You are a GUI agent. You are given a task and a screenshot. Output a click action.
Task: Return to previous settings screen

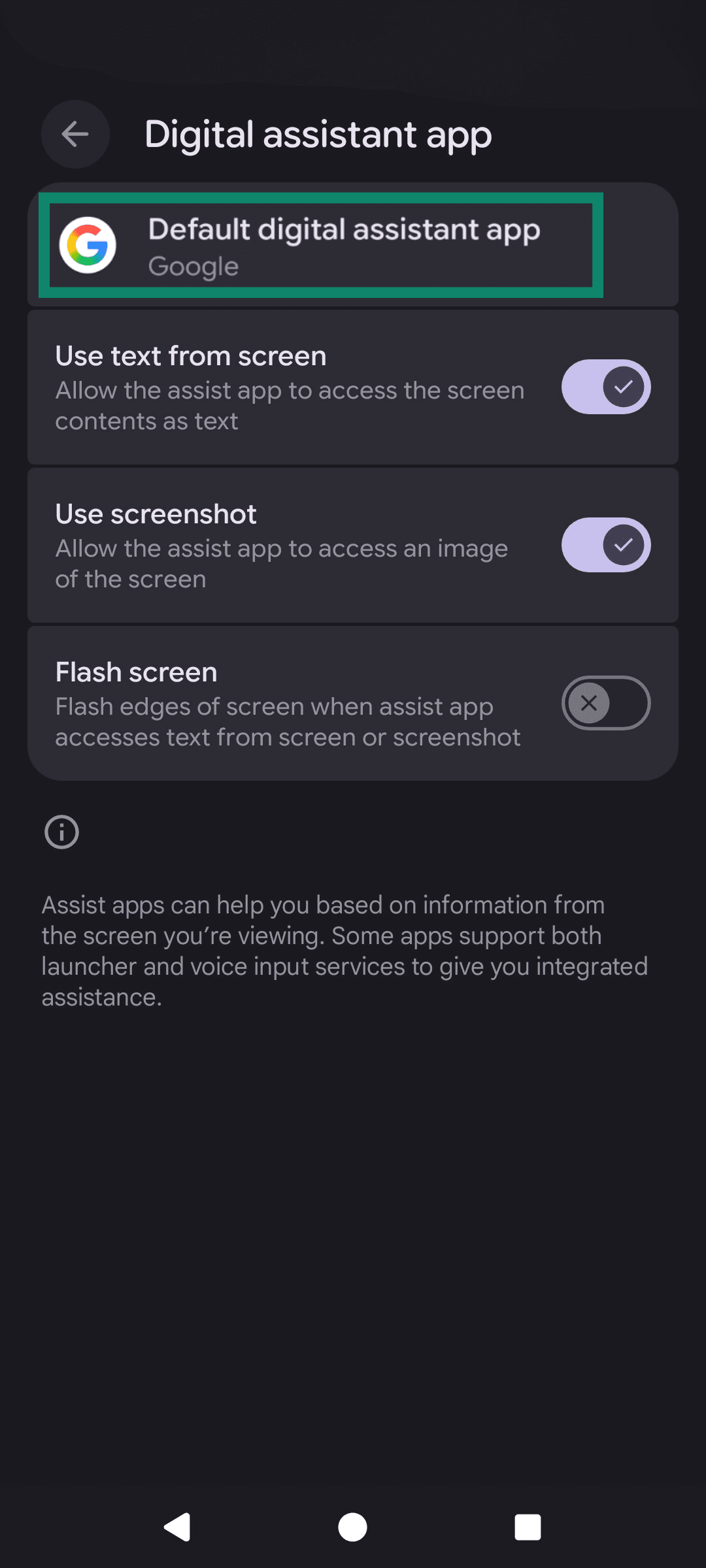75,134
